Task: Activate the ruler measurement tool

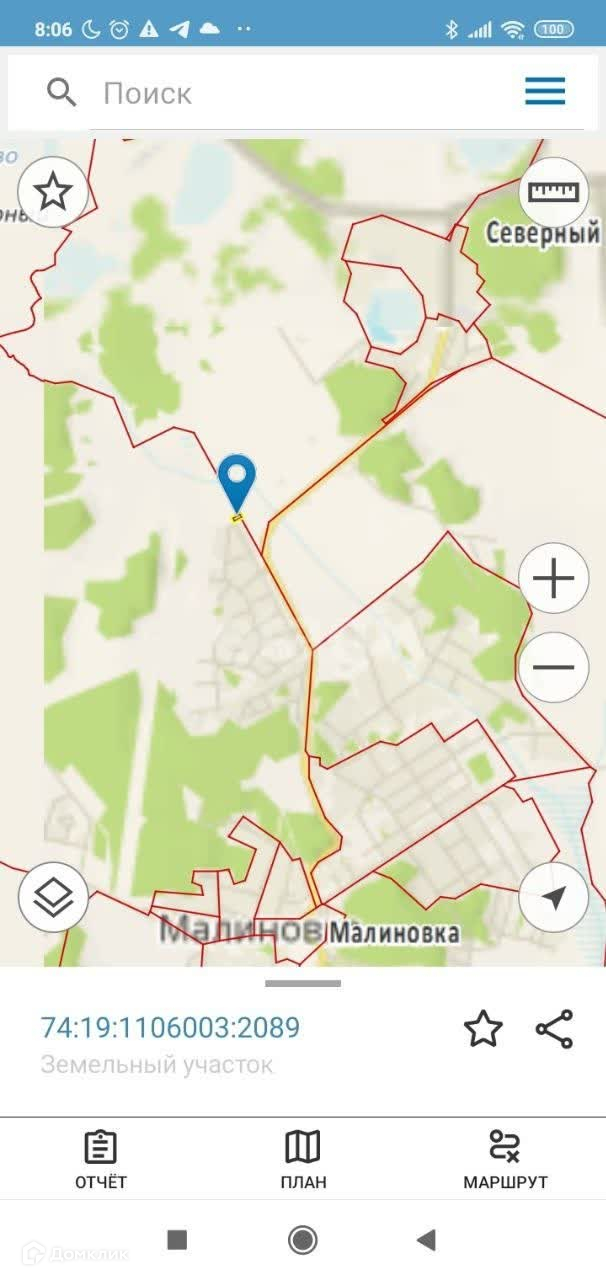Action: pyautogui.click(x=554, y=192)
